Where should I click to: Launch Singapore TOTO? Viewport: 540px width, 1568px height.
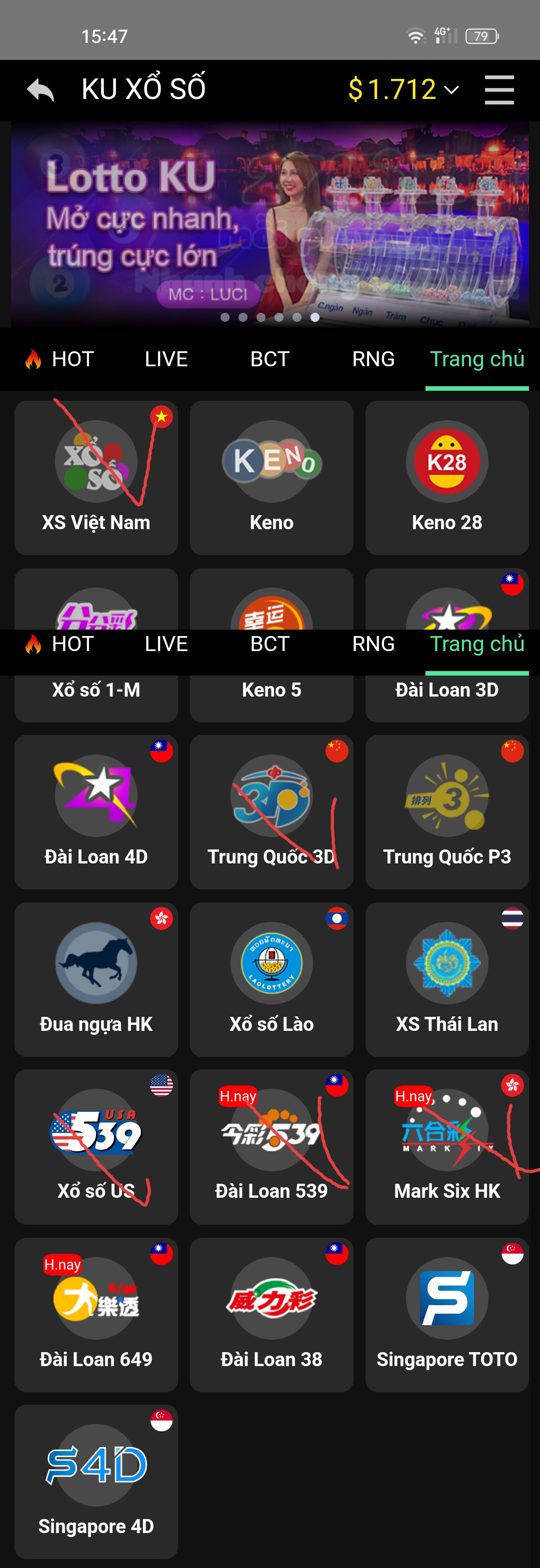(447, 1314)
